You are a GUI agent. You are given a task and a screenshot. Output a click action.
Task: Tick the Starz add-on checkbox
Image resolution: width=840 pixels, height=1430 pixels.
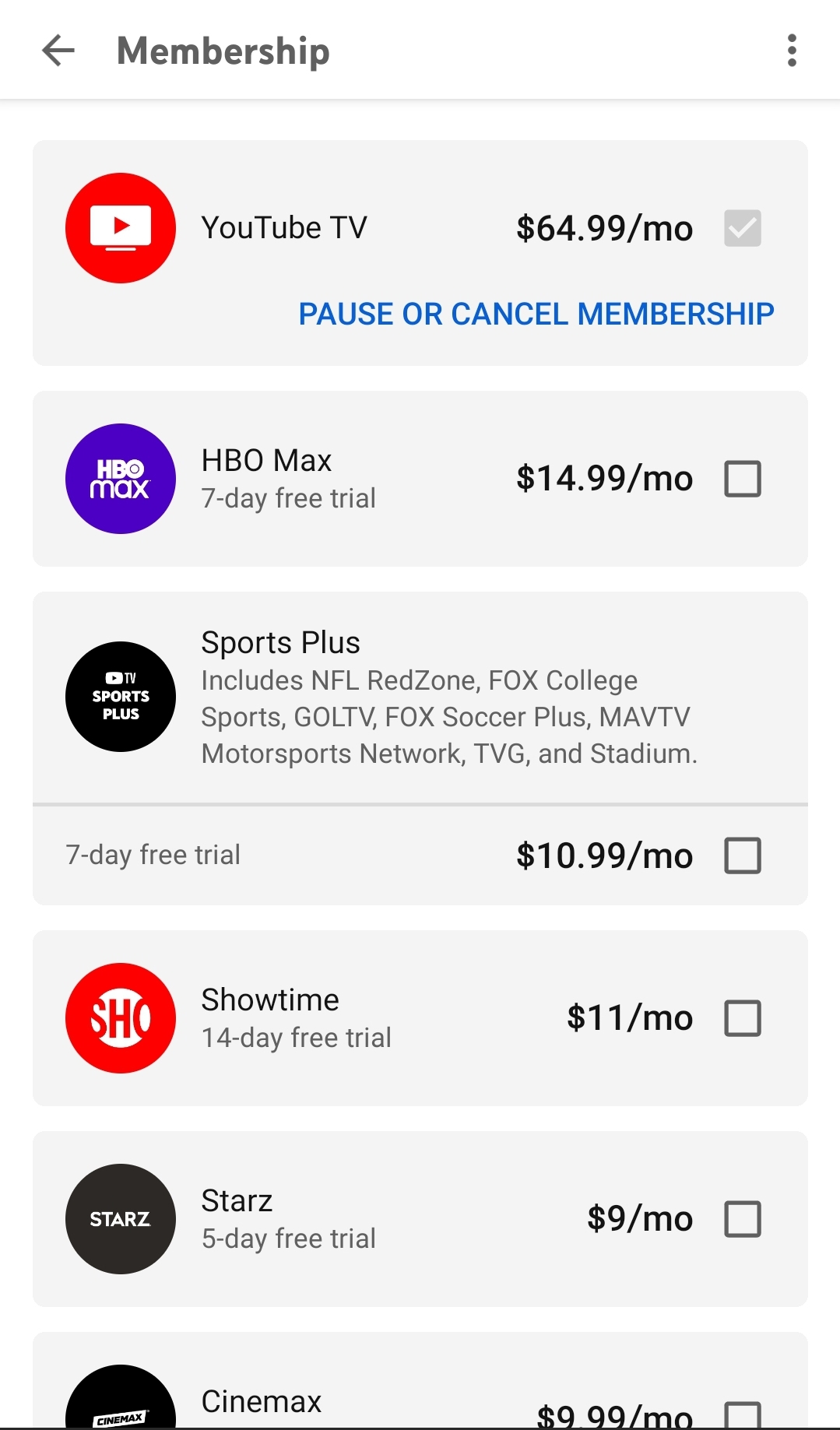tap(743, 1218)
